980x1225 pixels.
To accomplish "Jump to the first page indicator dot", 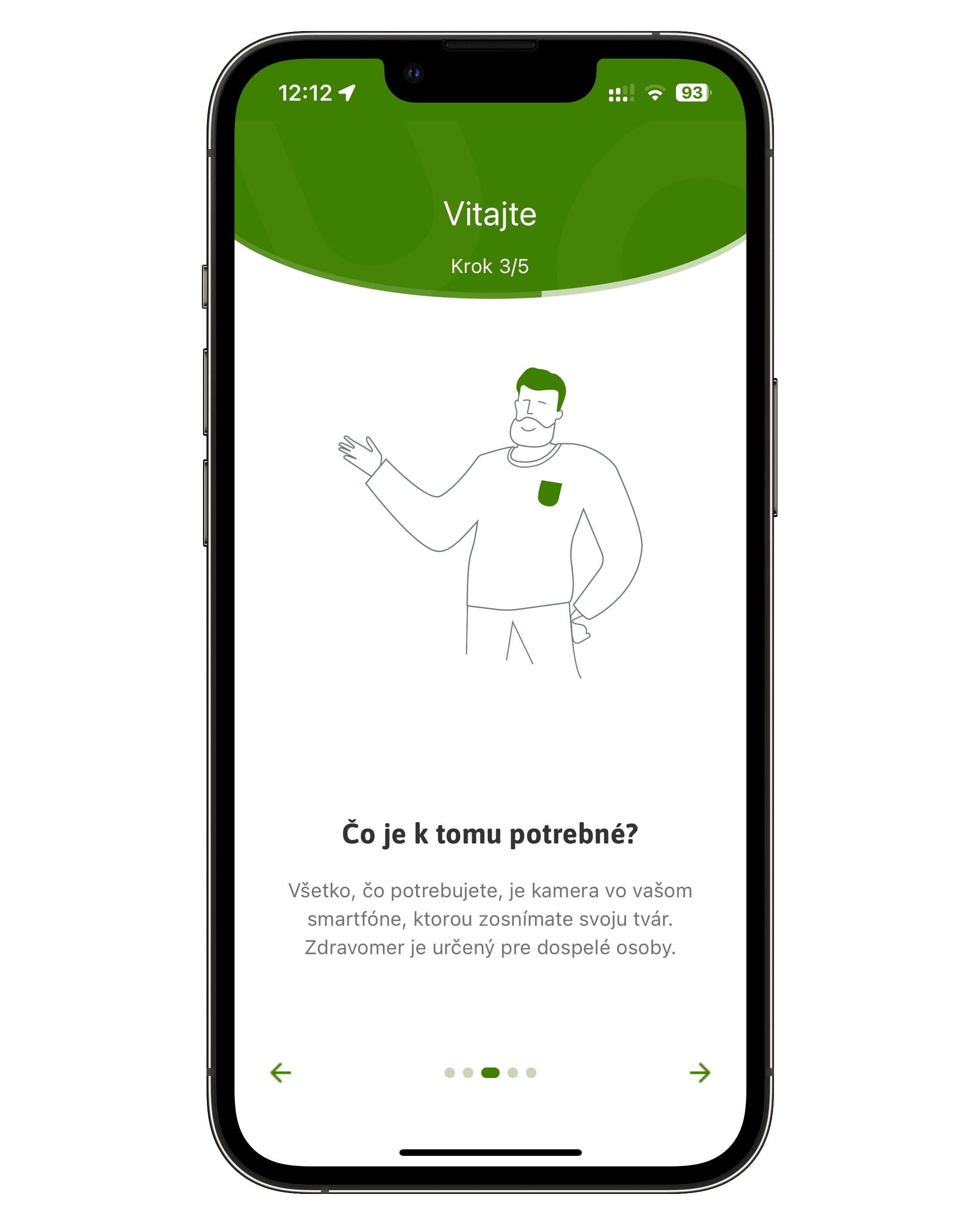I will (x=449, y=1073).
